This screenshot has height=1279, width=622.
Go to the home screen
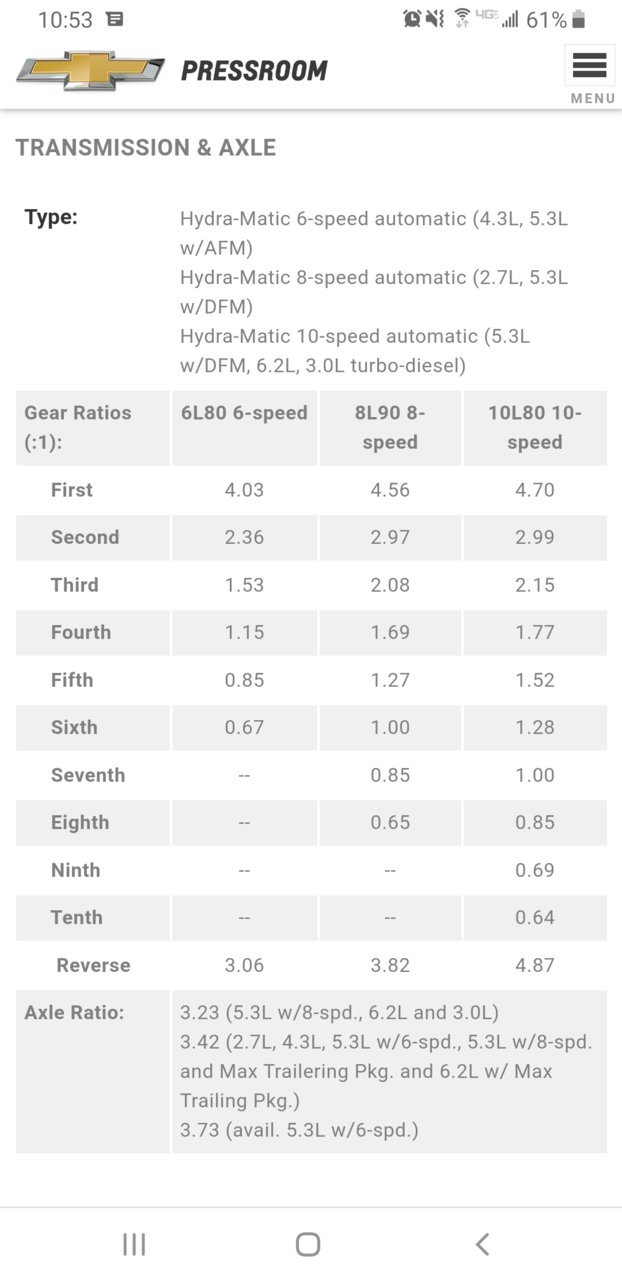pyautogui.click(x=308, y=1244)
